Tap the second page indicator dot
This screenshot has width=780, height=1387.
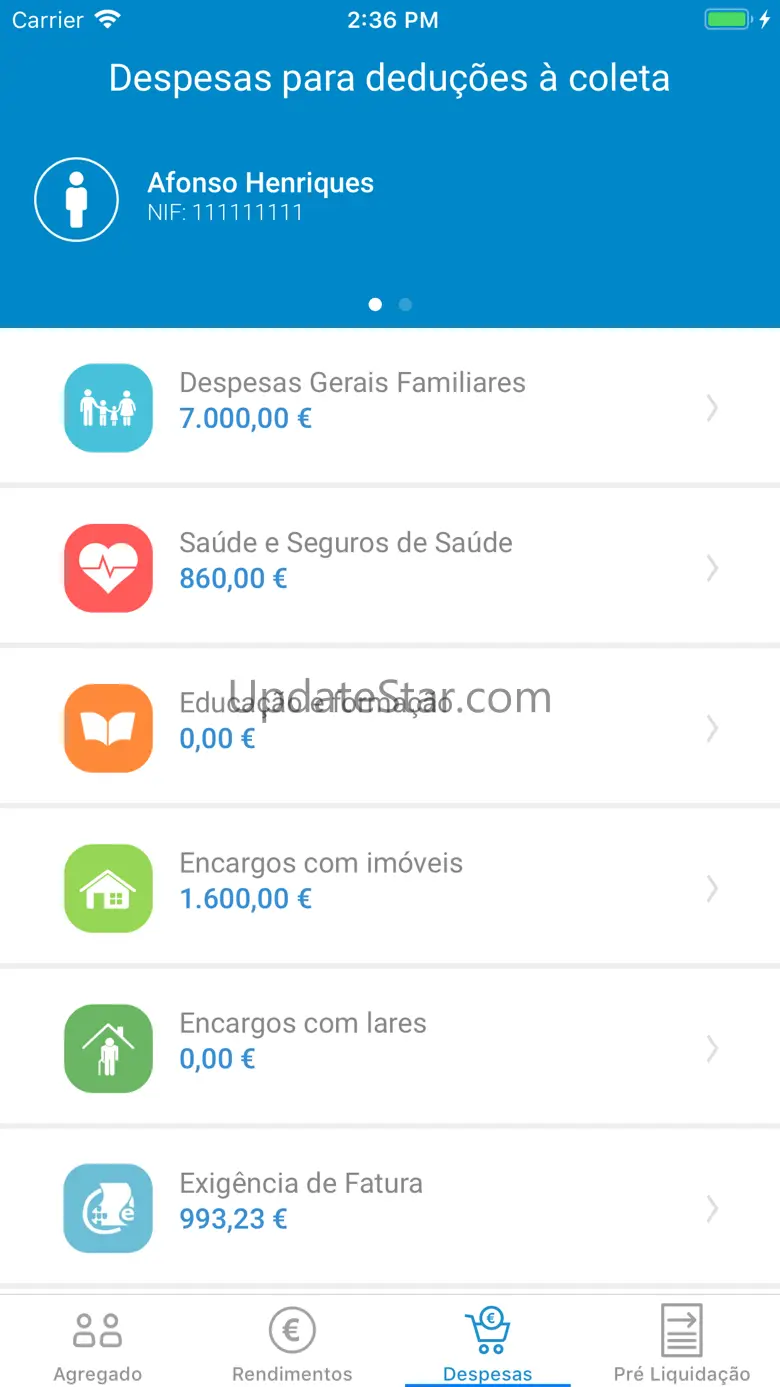[x=405, y=305]
